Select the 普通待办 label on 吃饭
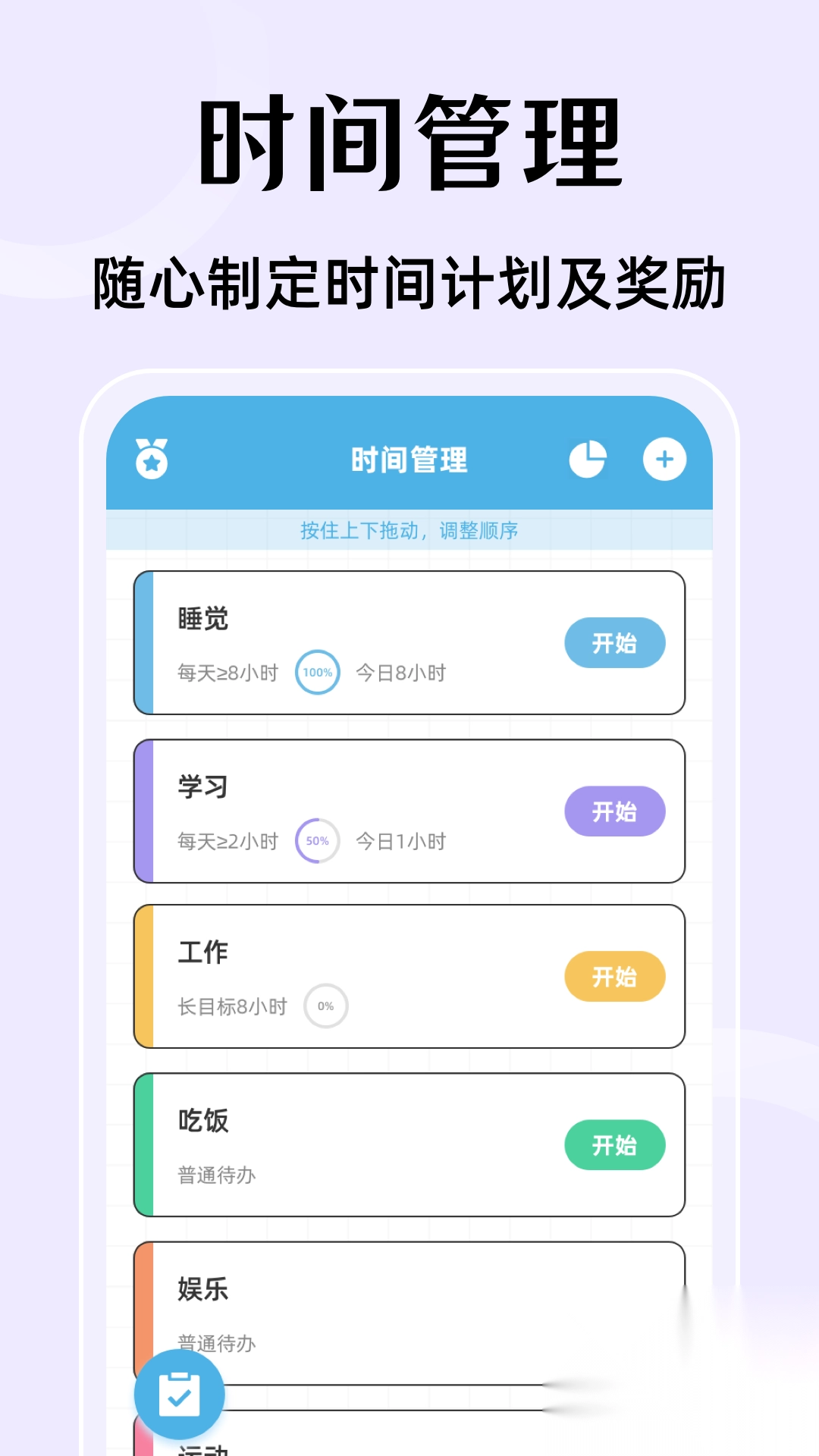Image resolution: width=819 pixels, height=1456 pixels. [218, 1174]
